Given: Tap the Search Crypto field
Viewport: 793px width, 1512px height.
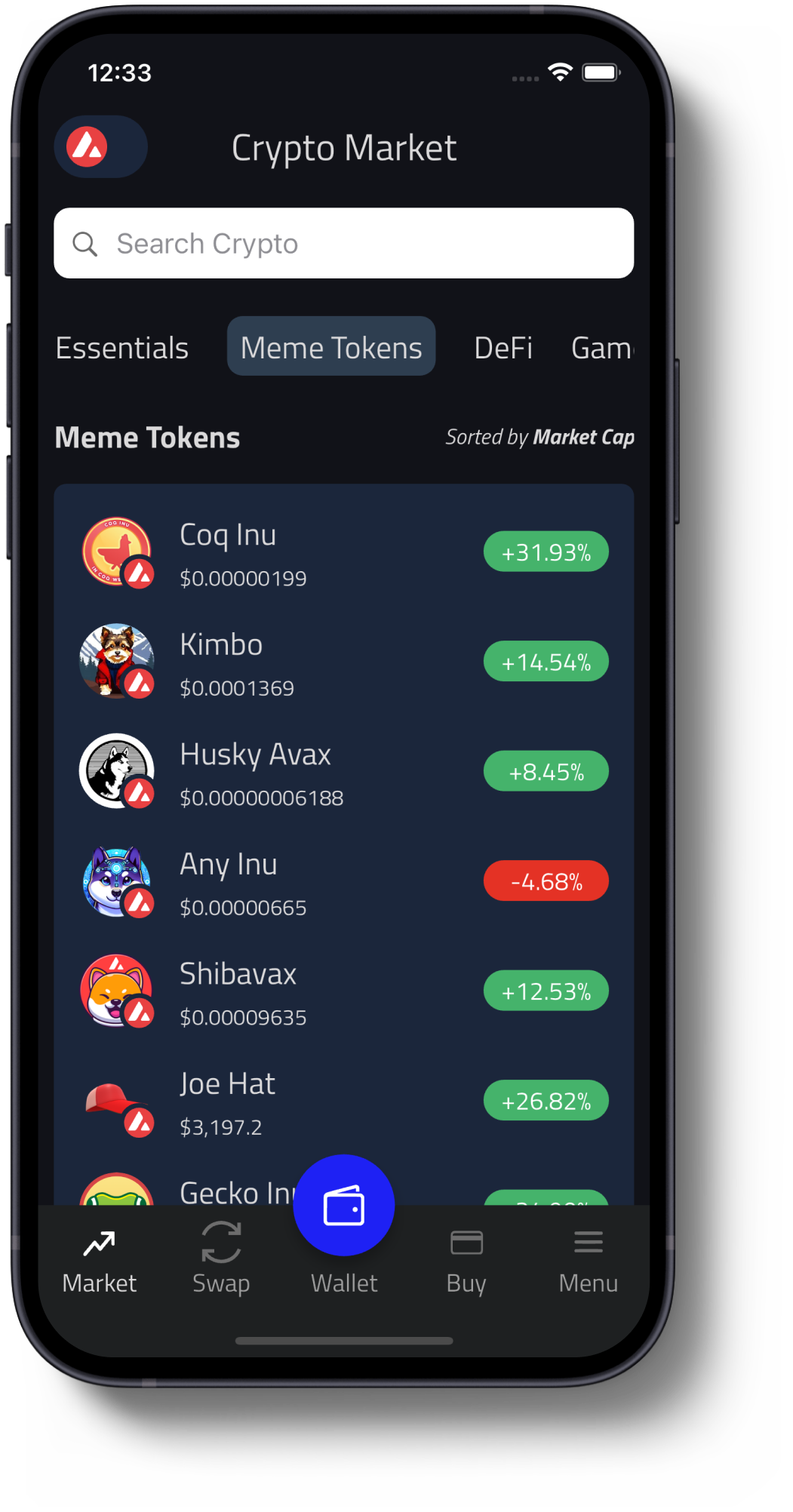Looking at the screenshot, I should (x=343, y=243).
